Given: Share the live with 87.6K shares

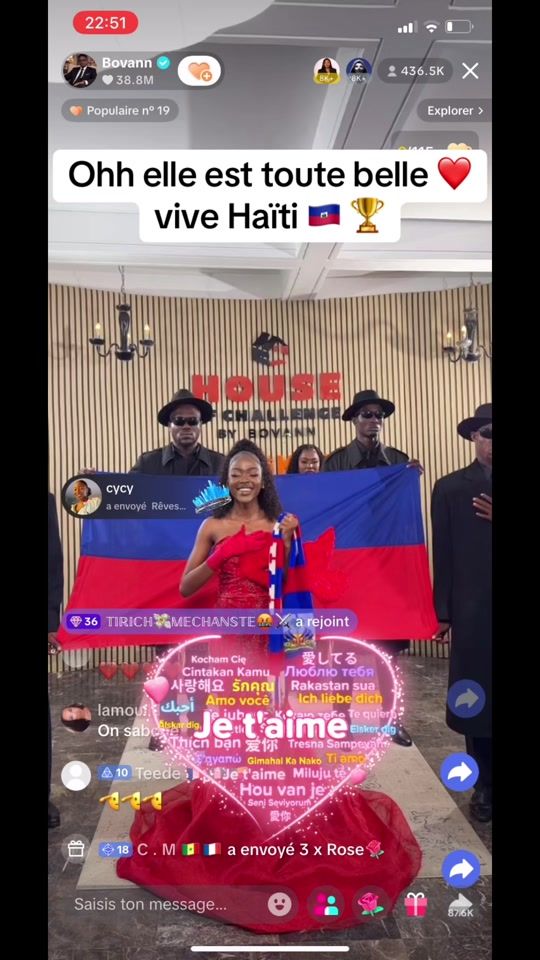Looking at the screenshot, I should coord(460,904).
